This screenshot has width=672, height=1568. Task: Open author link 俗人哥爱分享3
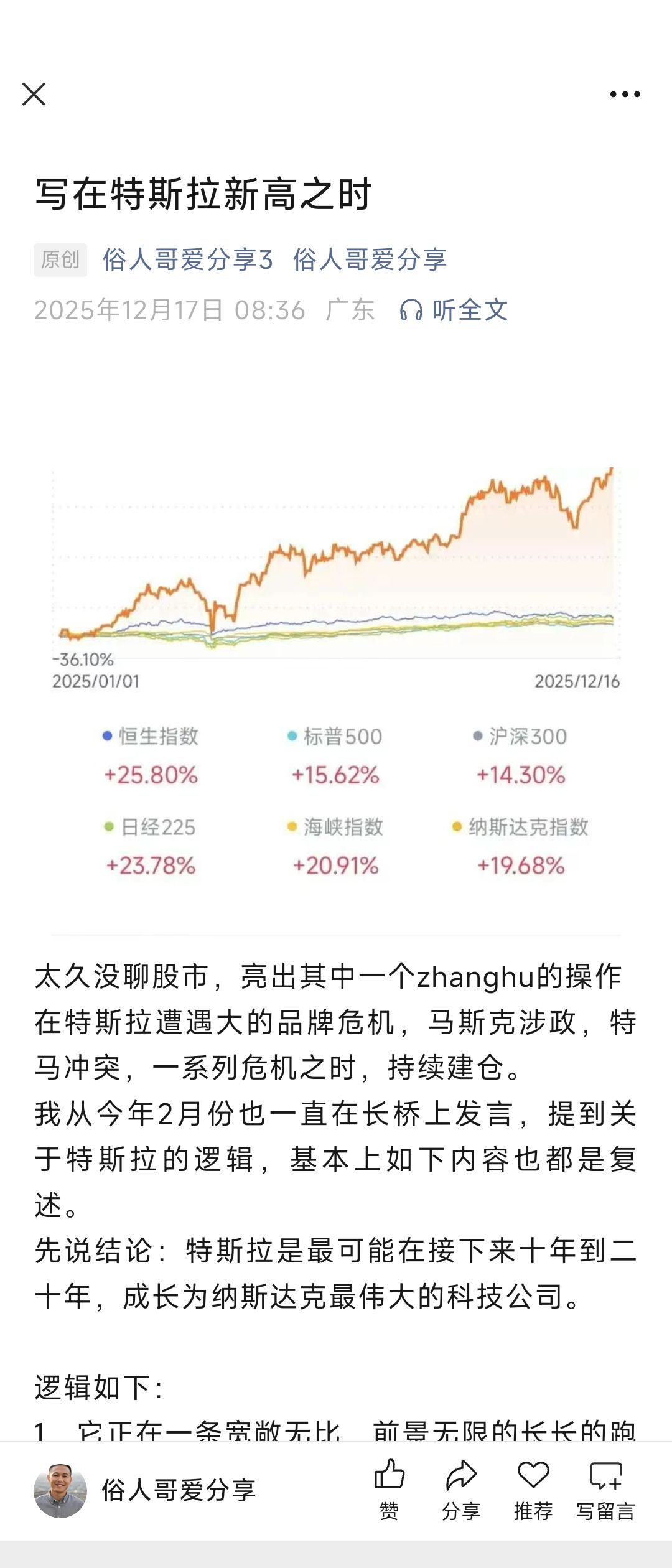coord(188,259)
